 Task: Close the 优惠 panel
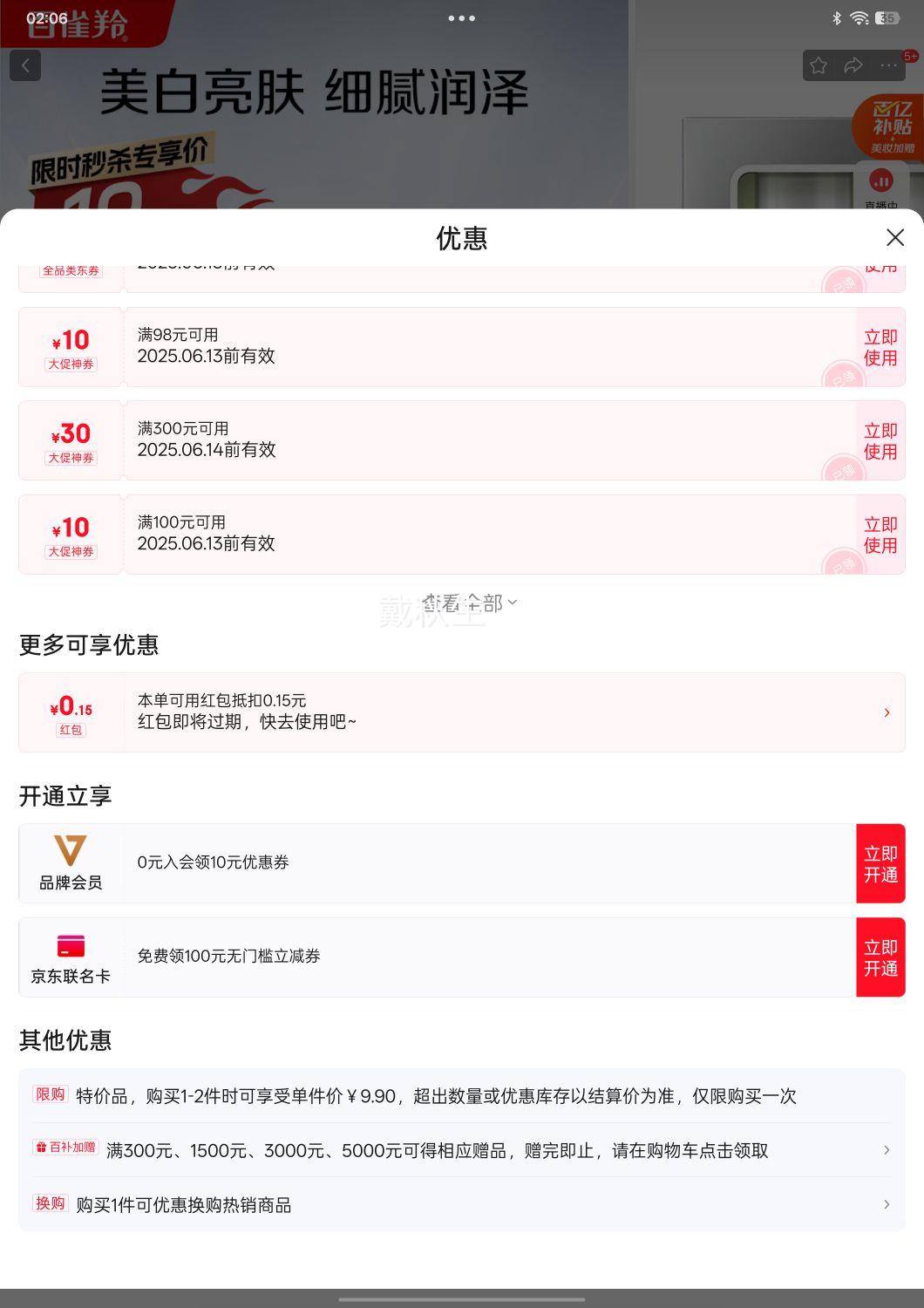tap(894, 237)
